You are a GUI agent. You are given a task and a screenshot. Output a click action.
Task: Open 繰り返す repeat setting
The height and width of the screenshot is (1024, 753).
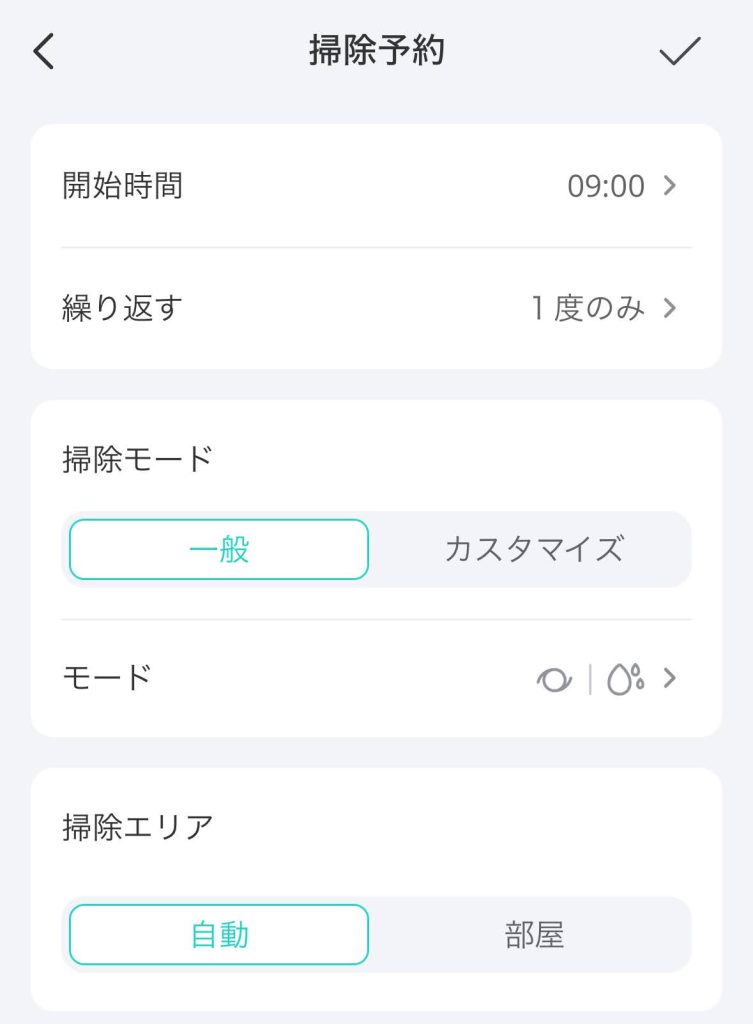(376, 308)
